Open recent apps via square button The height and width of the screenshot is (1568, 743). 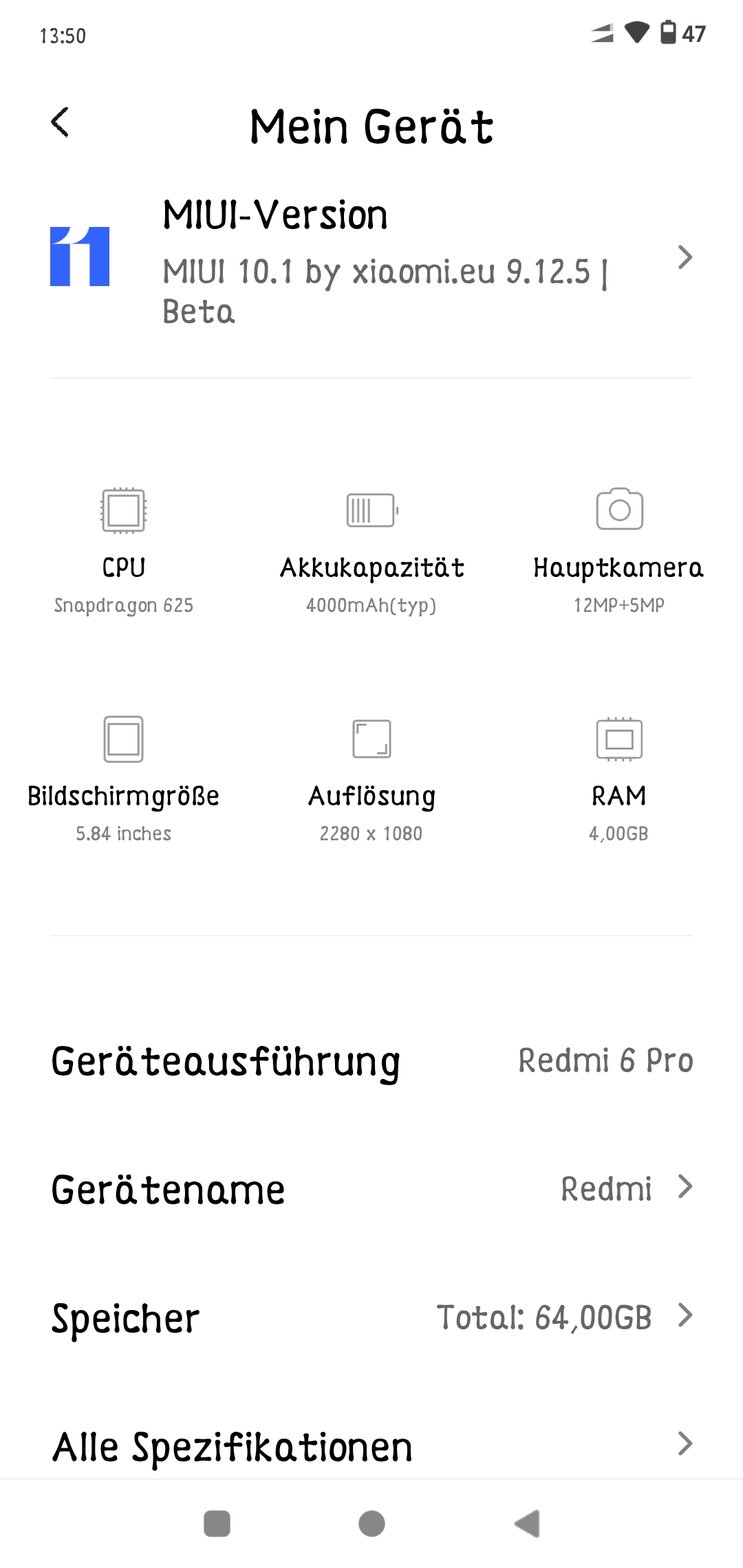tap(217, 1523)
